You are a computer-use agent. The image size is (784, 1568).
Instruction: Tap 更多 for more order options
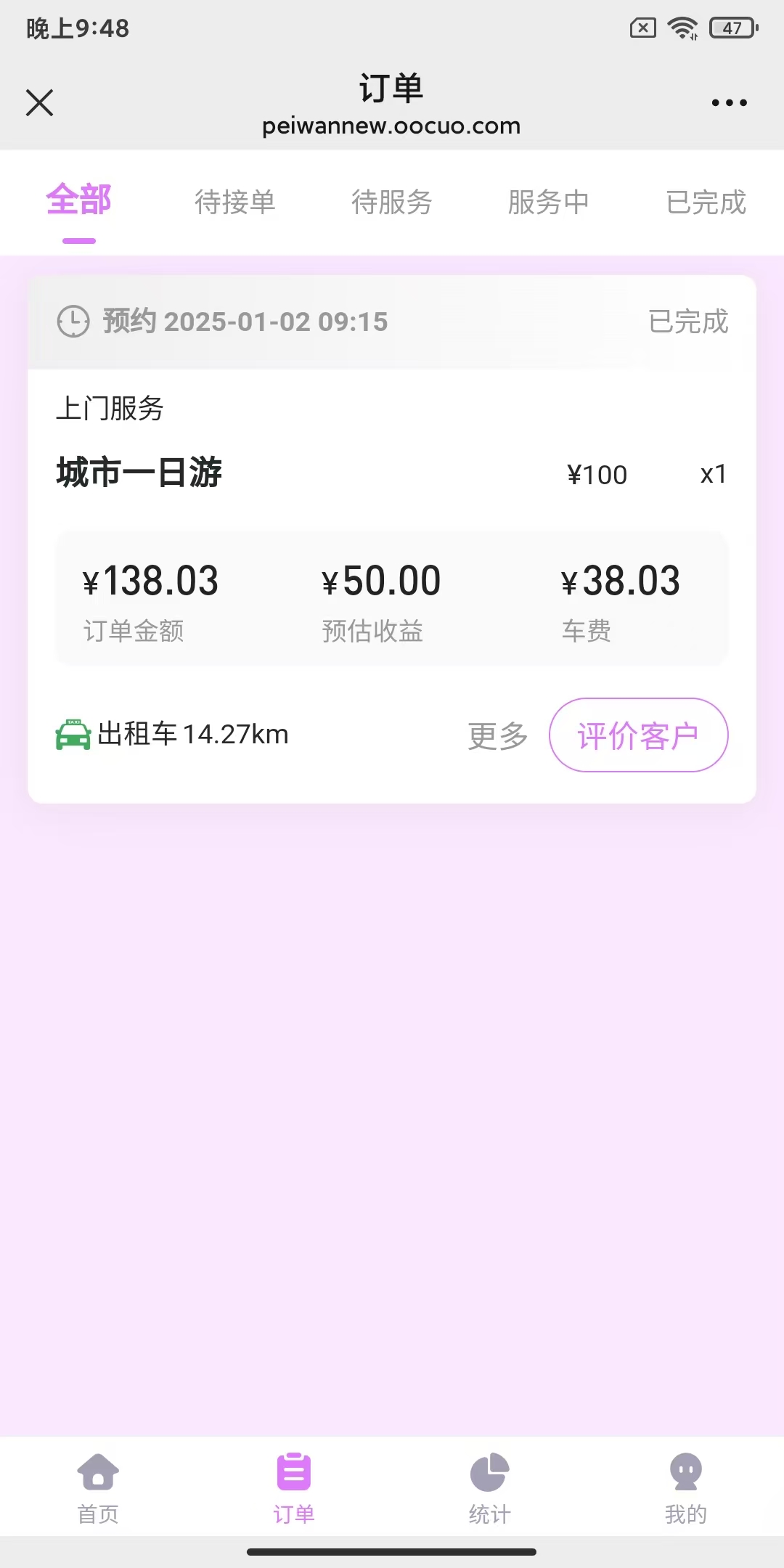498,735
